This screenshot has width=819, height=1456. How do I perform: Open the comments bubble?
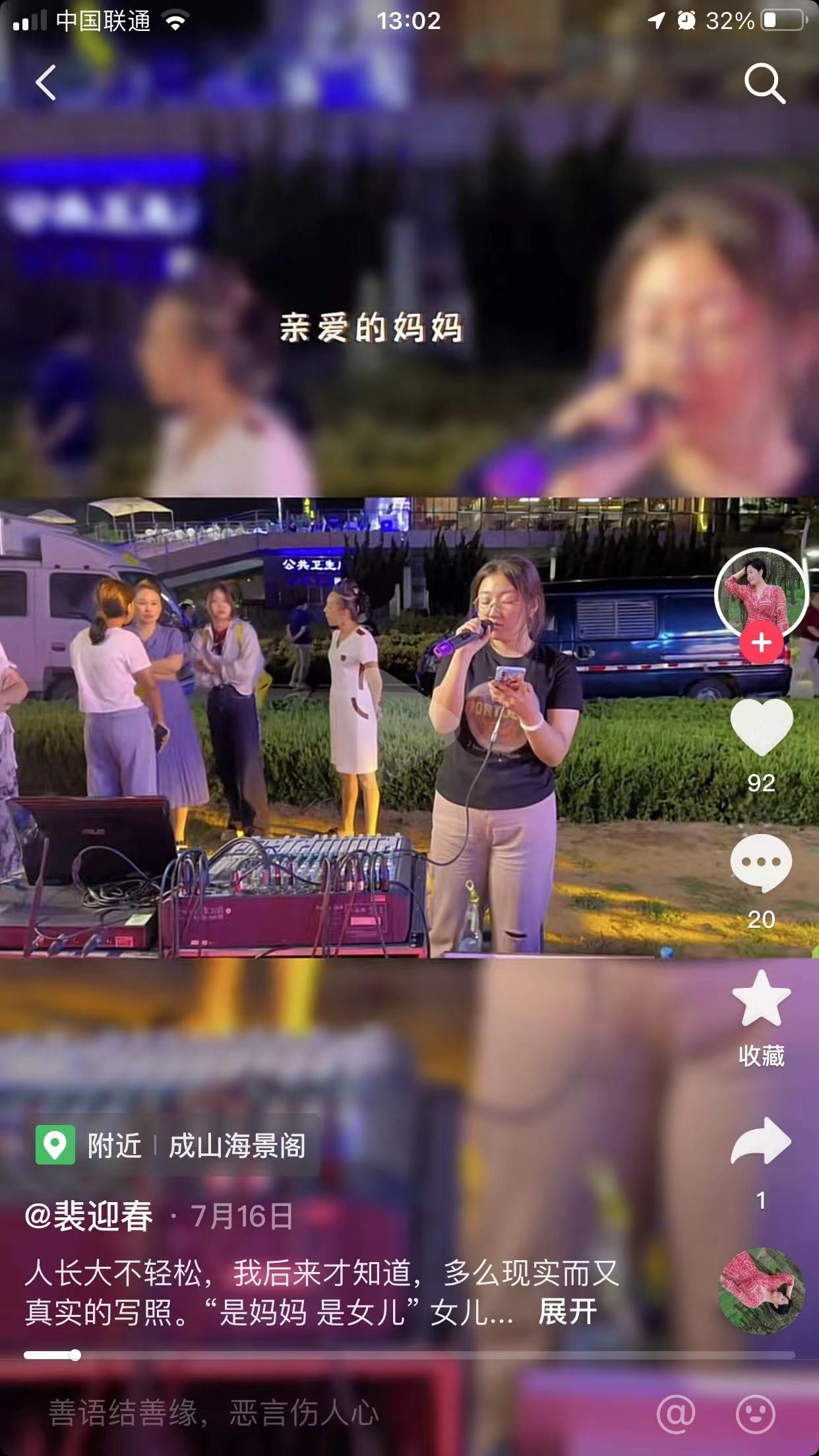pos(761,863)
